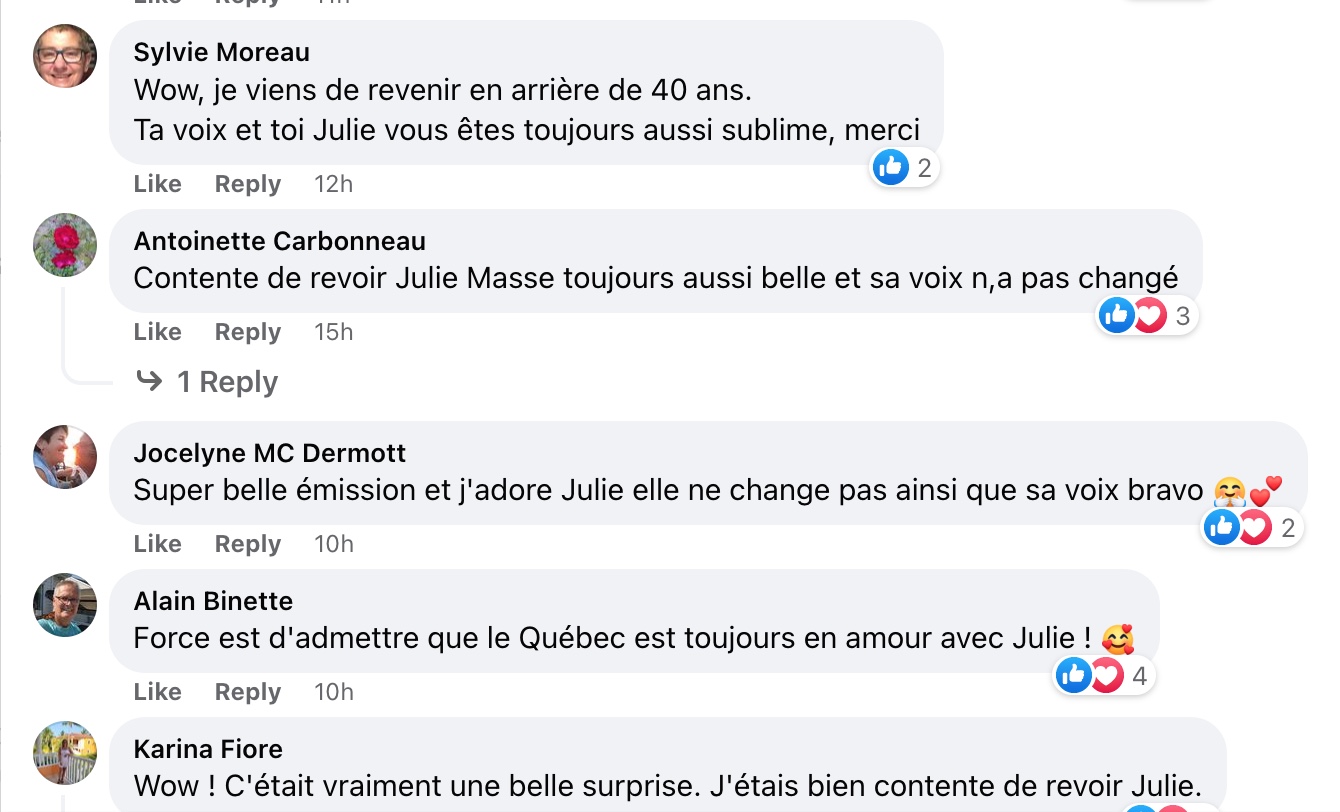Image resolution: width=1340 pixels, height=812 pixels.
Task: Reply to Antoinette Carbonneau's comment
Action: tap(247, 332)
